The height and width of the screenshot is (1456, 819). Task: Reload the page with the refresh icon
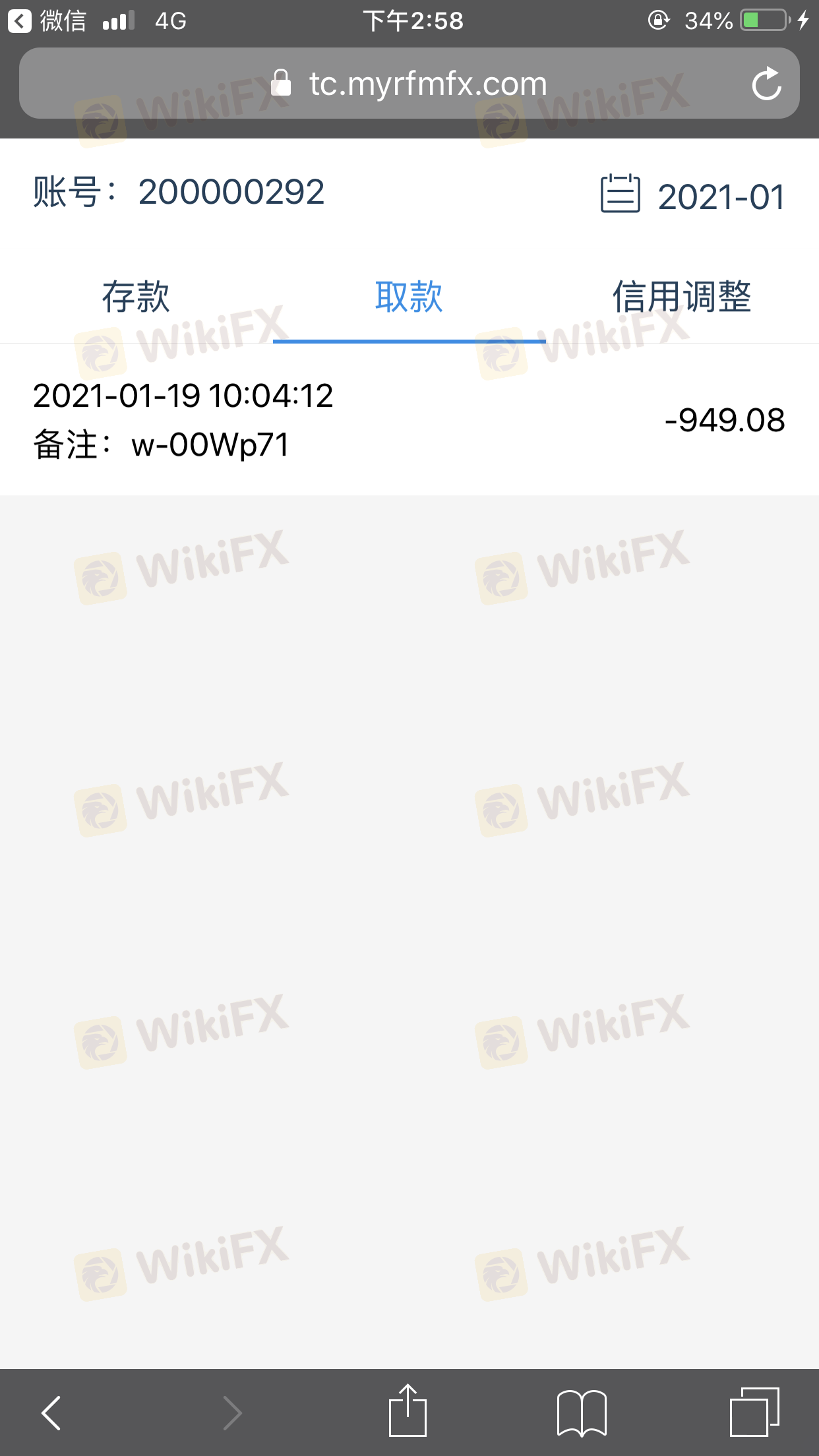coord(766,84)
